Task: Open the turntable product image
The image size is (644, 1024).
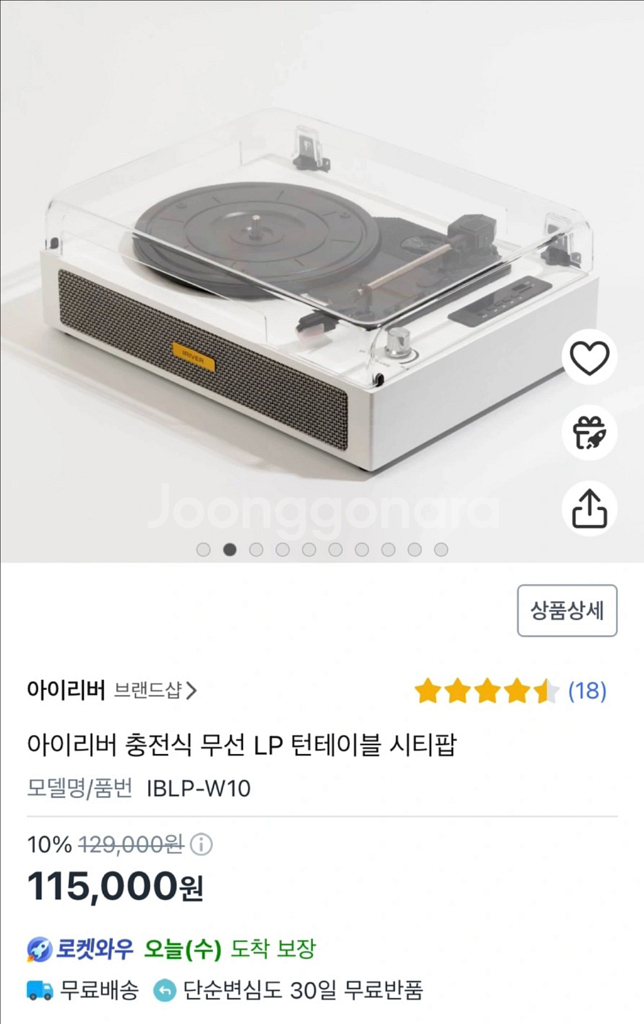Action: coord(300,290)
